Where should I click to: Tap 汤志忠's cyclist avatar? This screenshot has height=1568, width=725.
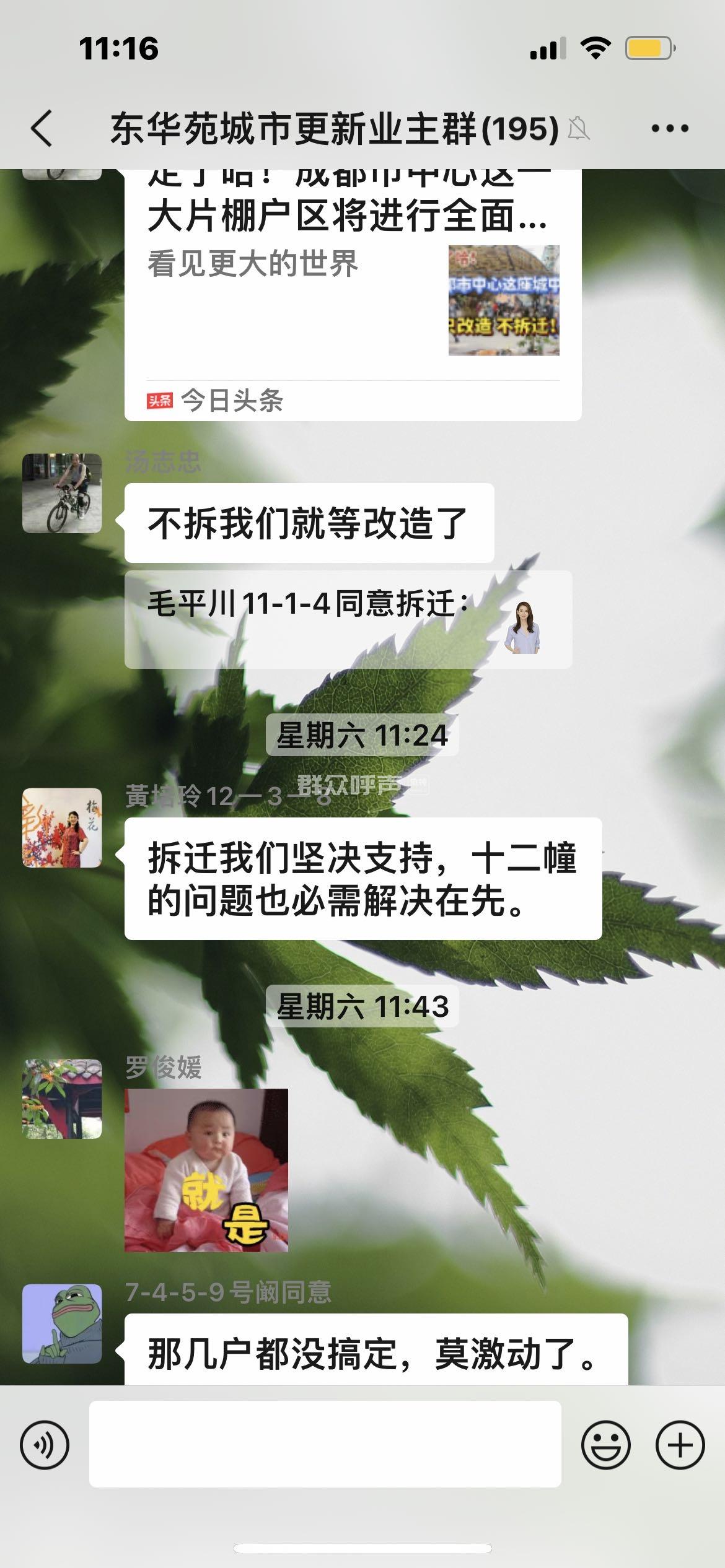coord(62,494)
